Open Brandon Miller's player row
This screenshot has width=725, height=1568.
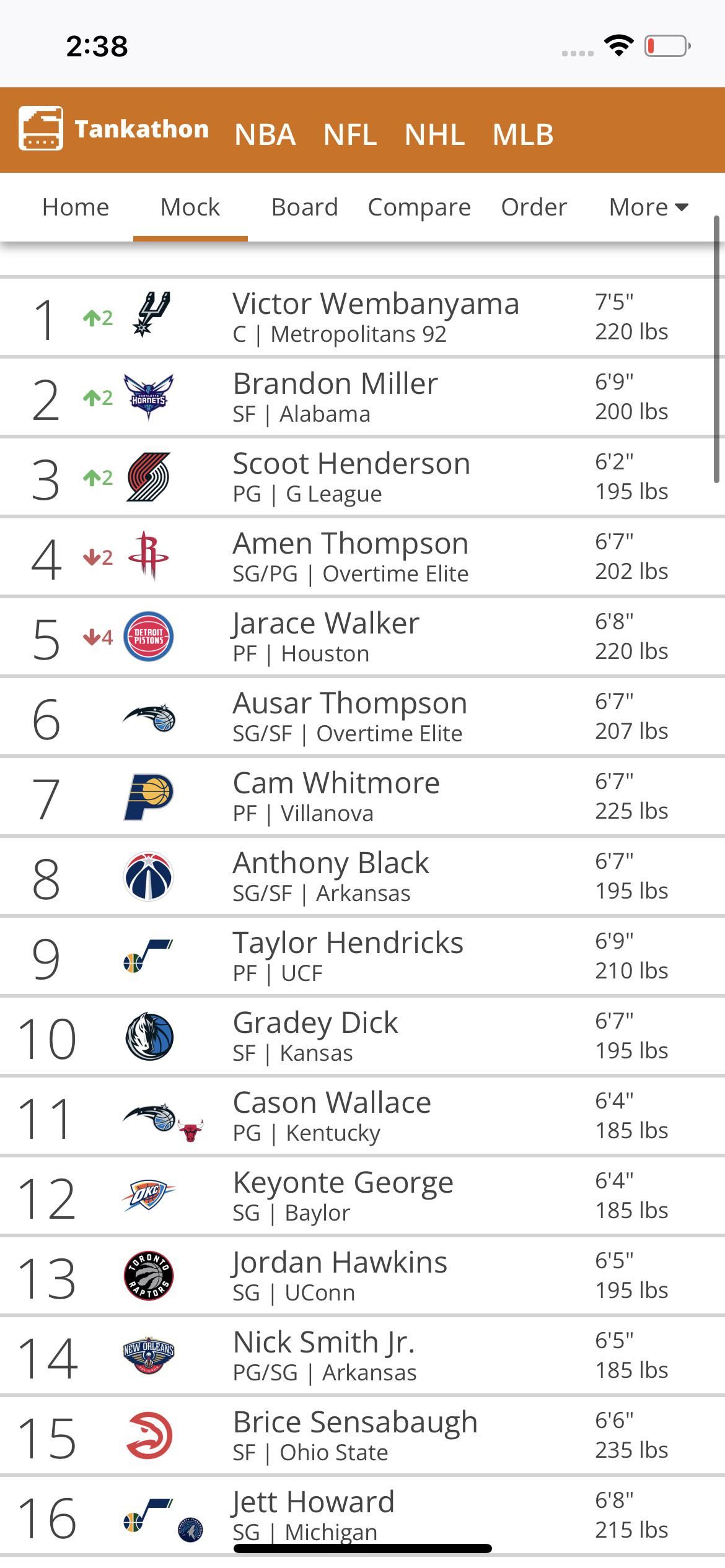click(x=335, y=396)
